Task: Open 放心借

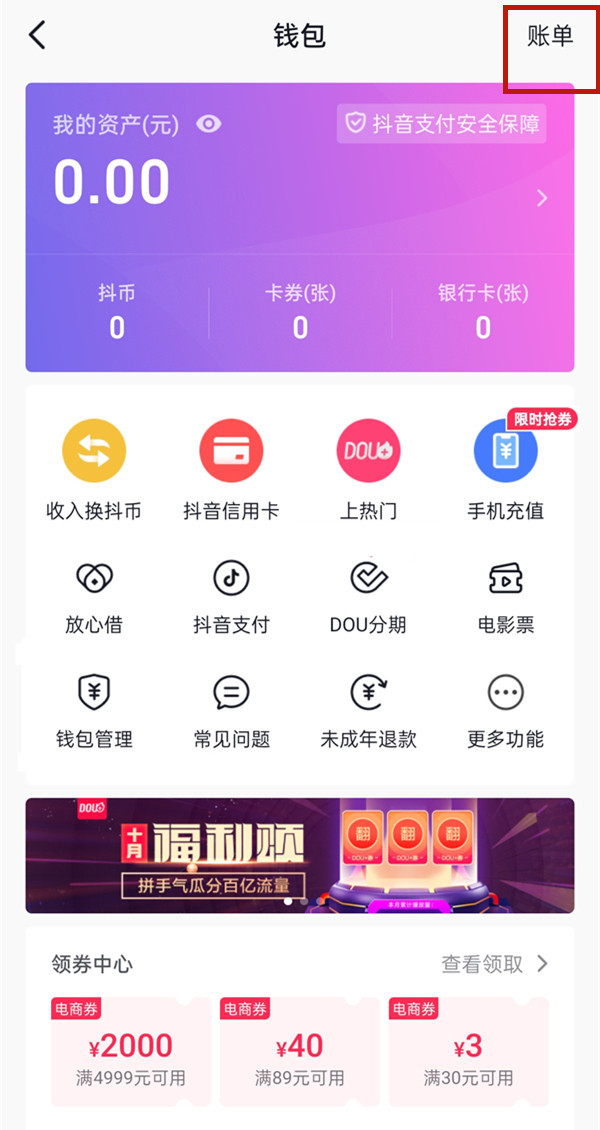Action: pyautogui.click(x=94, y=598)
